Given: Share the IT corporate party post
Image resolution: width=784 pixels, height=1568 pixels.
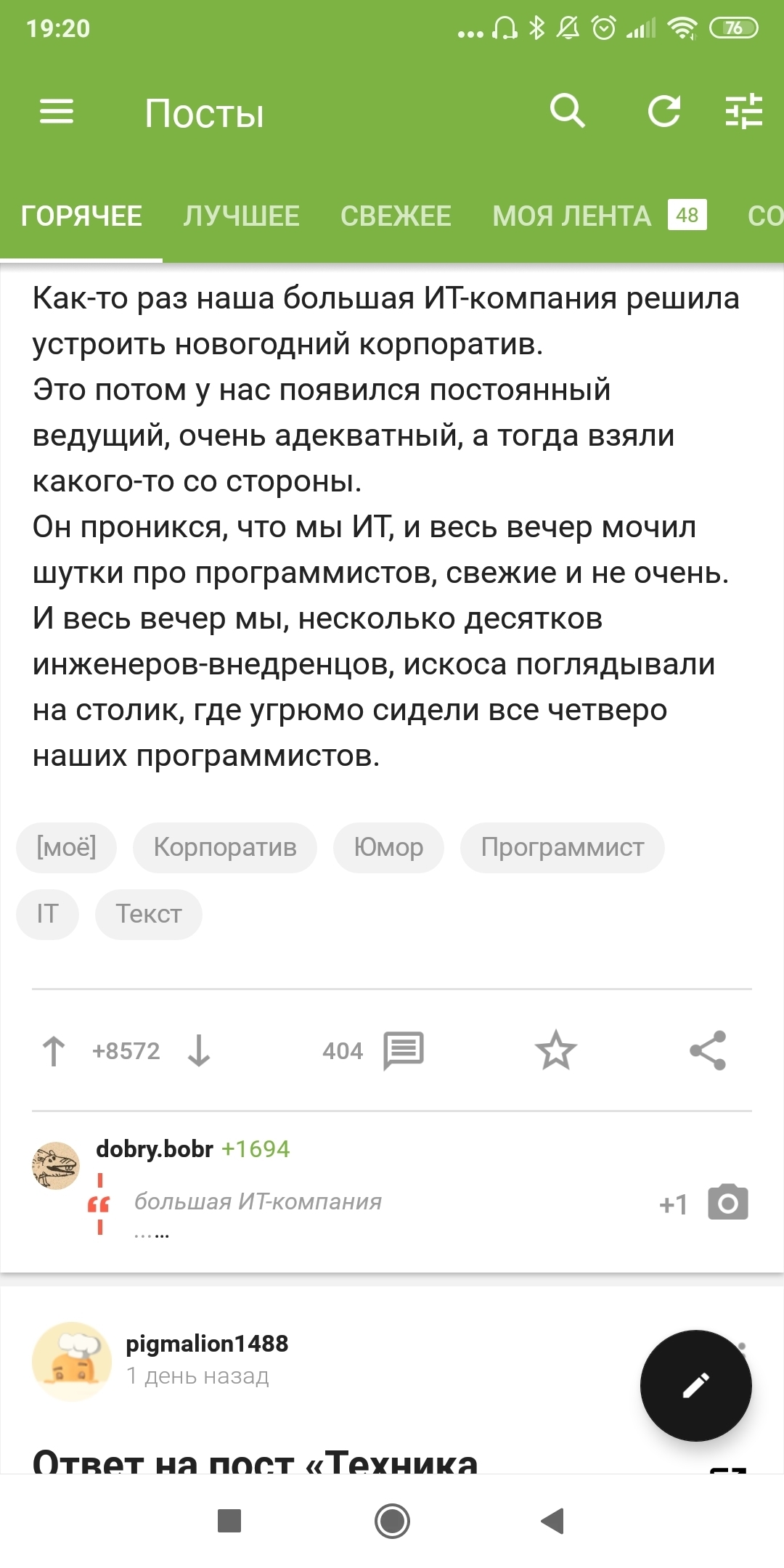Looking at the screenshot, I should pos(708,1051).
